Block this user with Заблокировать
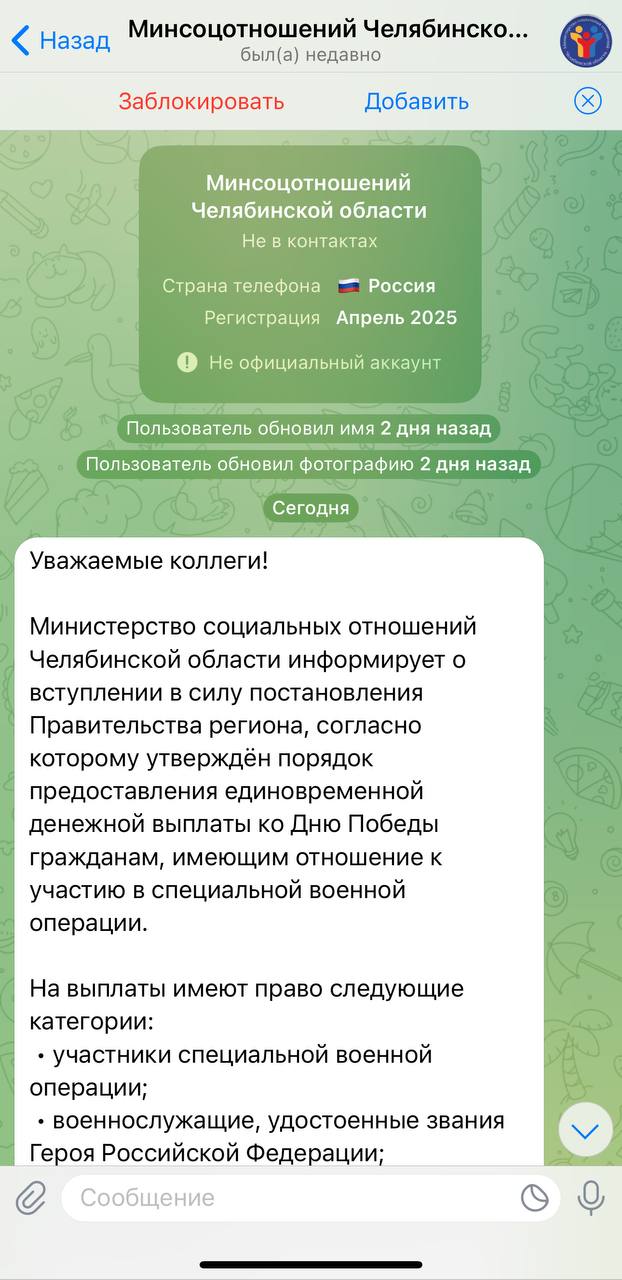The width and height of the screenshot is (622, 1280). click(x=201, y=101)
